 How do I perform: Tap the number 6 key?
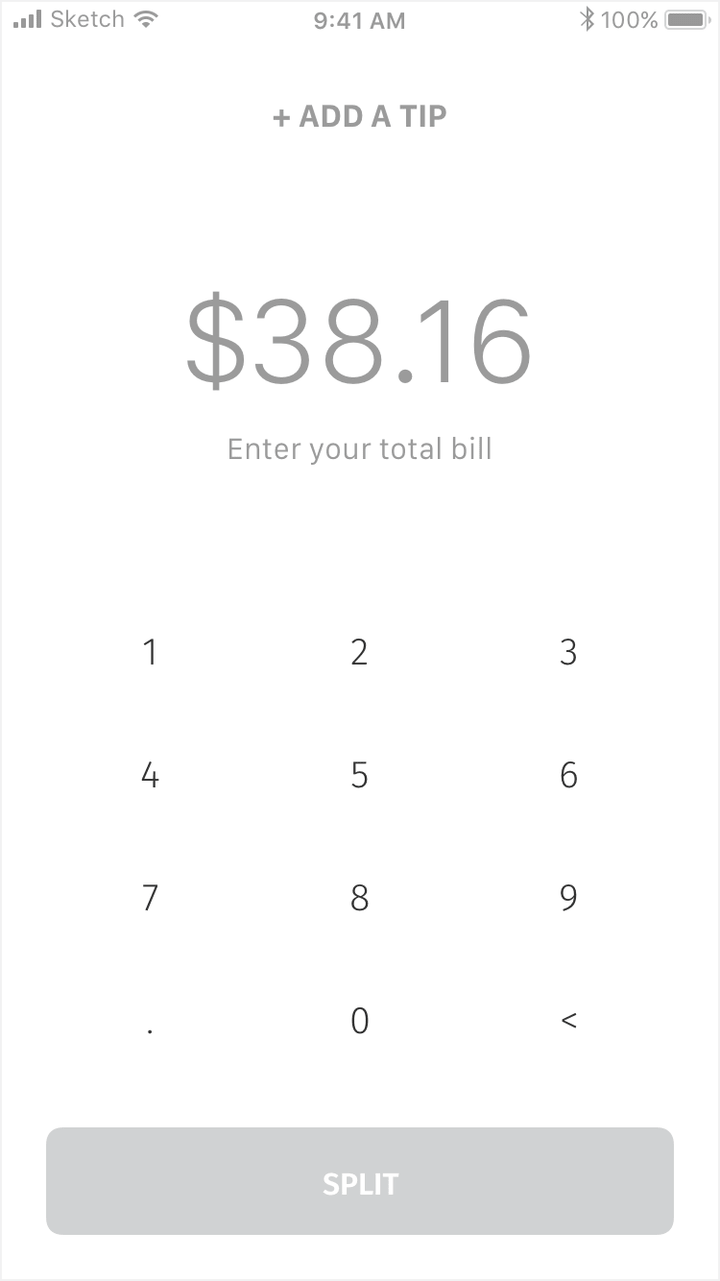[568, 775]
